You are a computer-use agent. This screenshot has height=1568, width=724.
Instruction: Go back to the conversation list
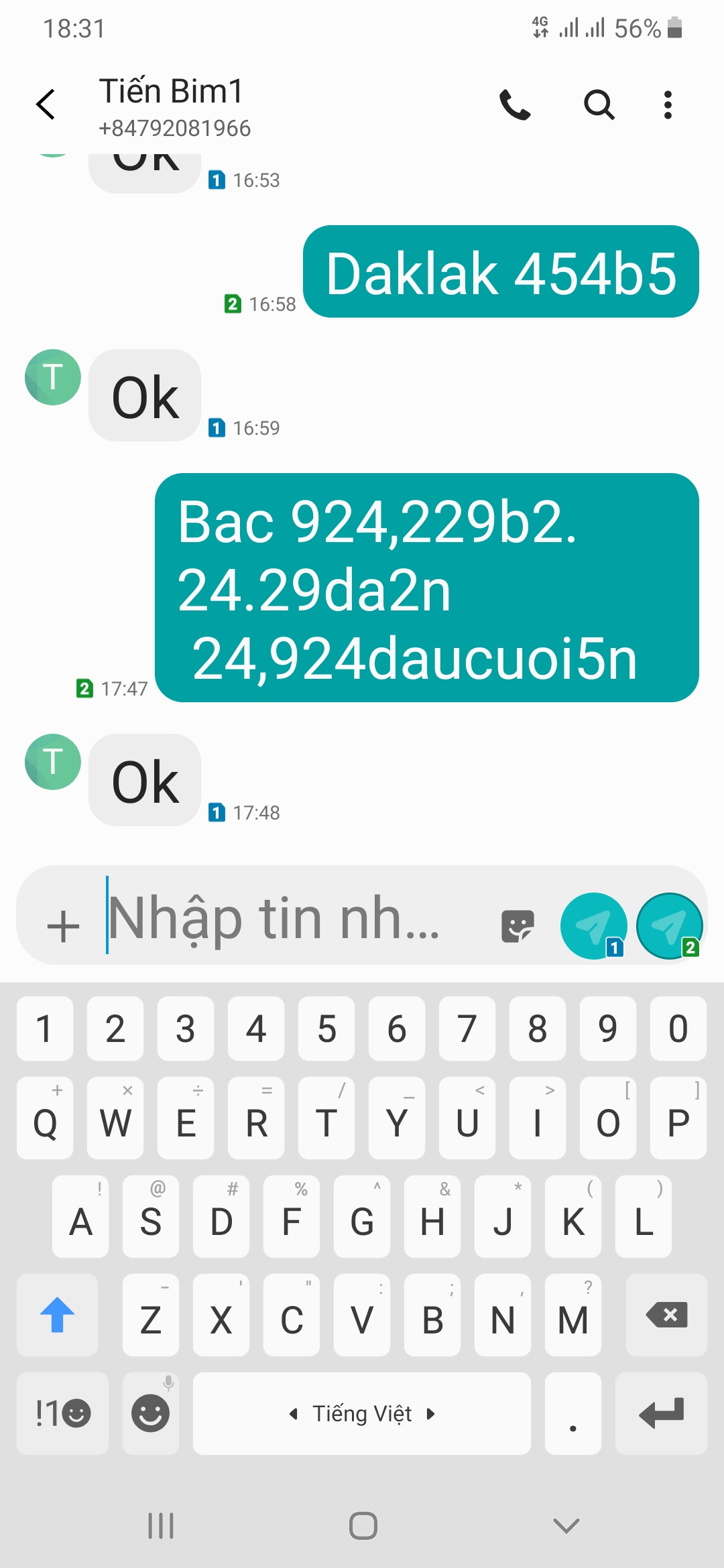[x=46, y=105]
